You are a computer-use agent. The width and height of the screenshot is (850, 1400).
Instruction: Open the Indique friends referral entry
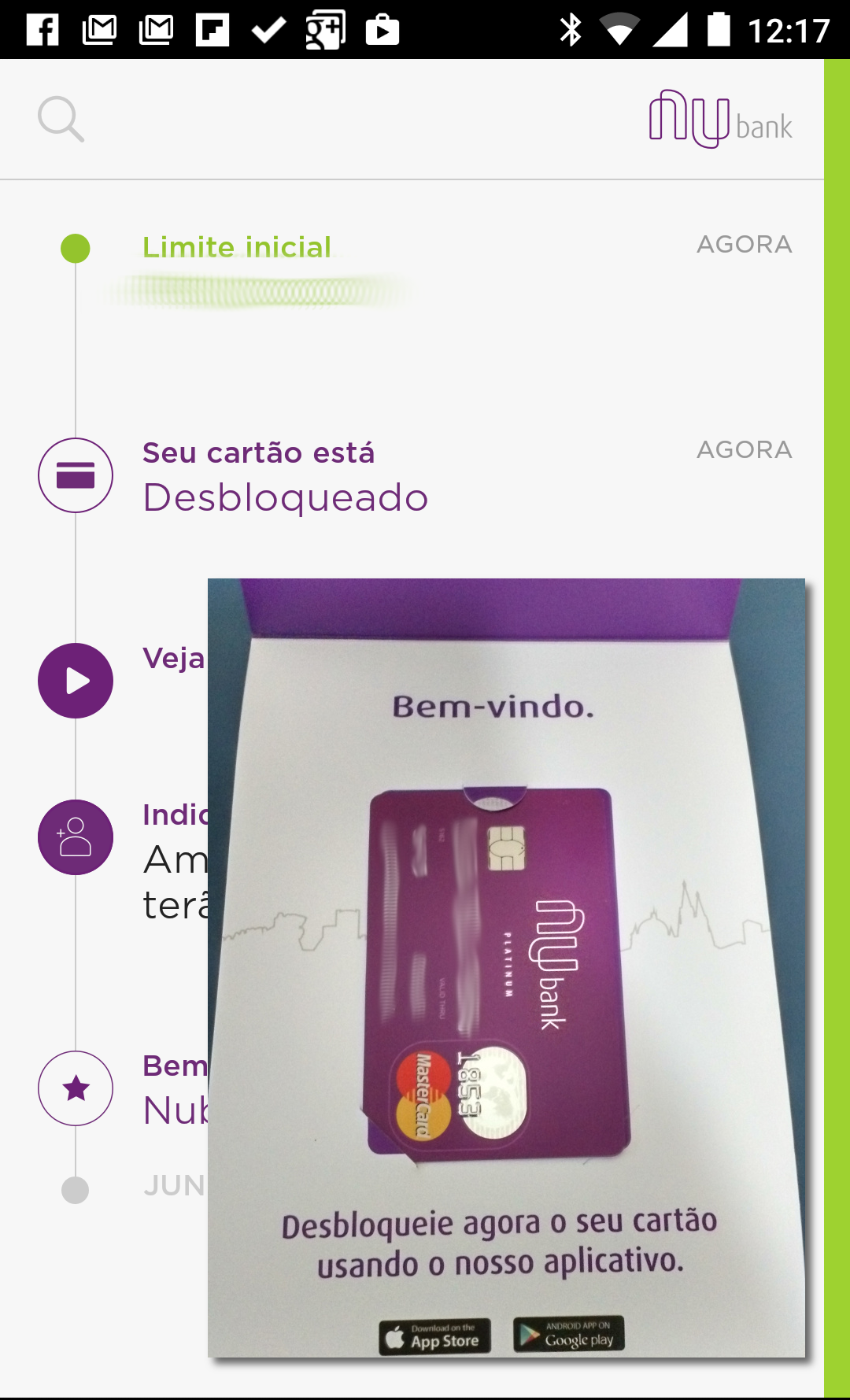[x=76, y=837]
